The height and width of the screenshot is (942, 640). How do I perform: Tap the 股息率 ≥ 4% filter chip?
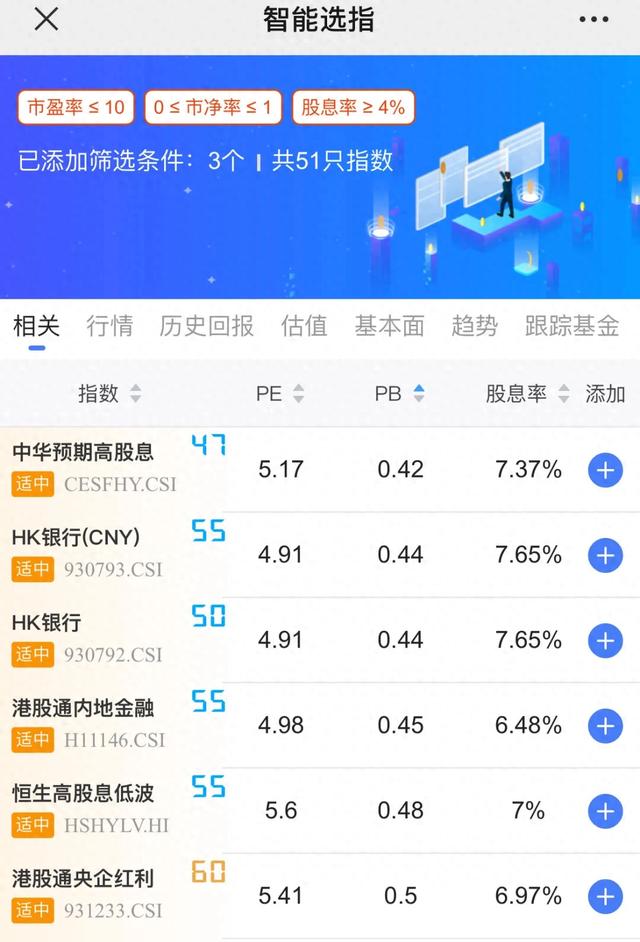pyautogui.click(x=353, y=108)
